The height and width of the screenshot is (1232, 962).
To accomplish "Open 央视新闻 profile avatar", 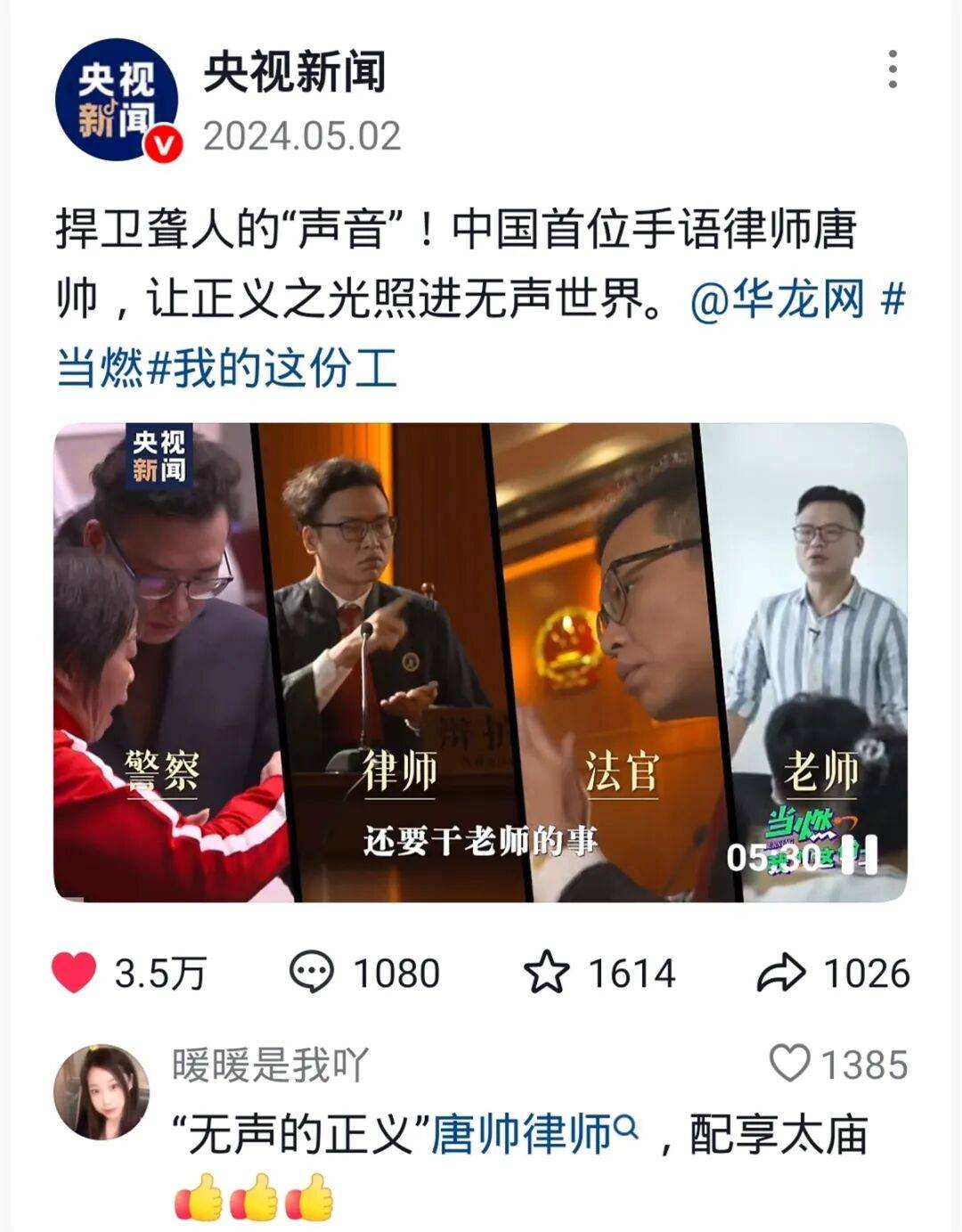I will coord(116,100).
